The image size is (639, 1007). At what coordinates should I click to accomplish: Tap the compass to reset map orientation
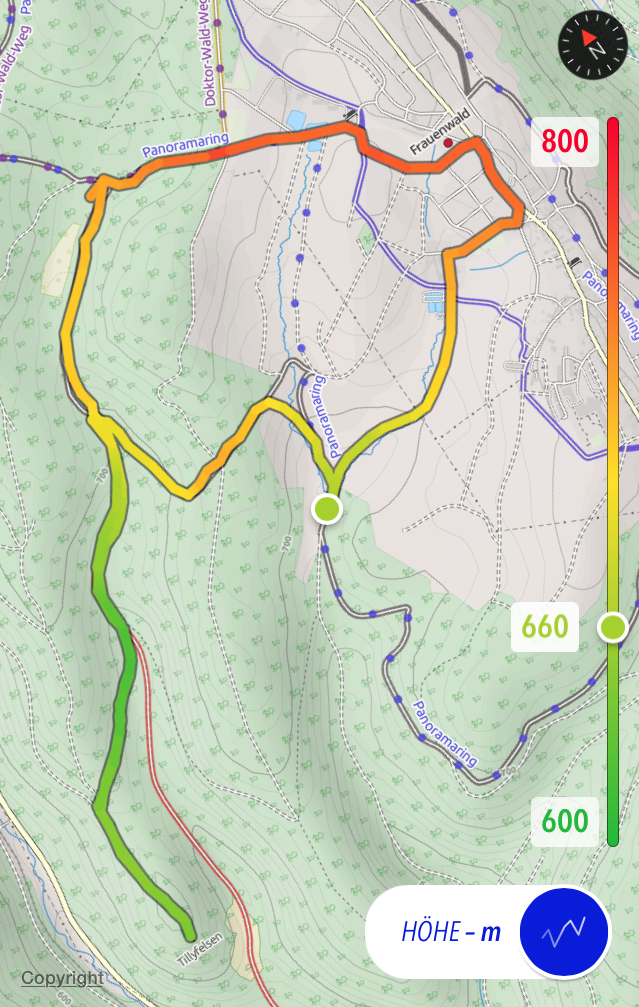pyautogui.click(x=592, y=45)
